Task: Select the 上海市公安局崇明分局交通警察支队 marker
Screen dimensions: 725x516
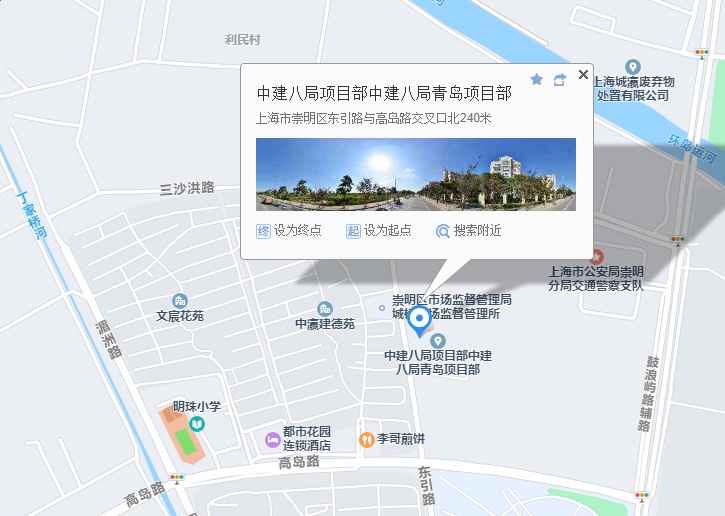Action: (597, 257)
